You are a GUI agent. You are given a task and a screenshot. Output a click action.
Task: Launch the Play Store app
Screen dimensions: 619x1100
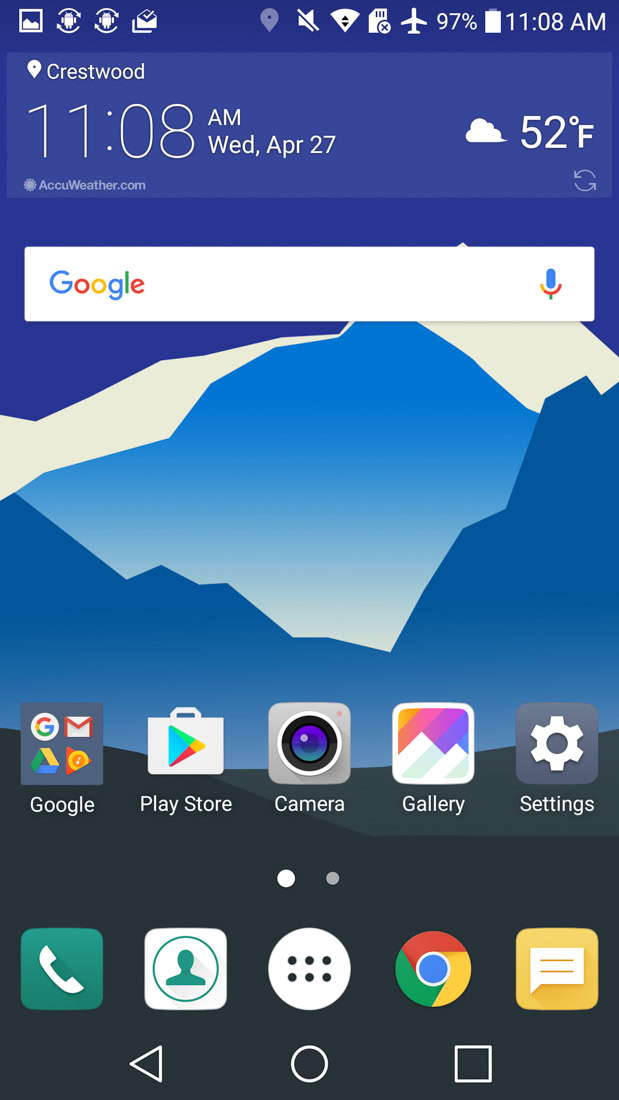[185, 744]
